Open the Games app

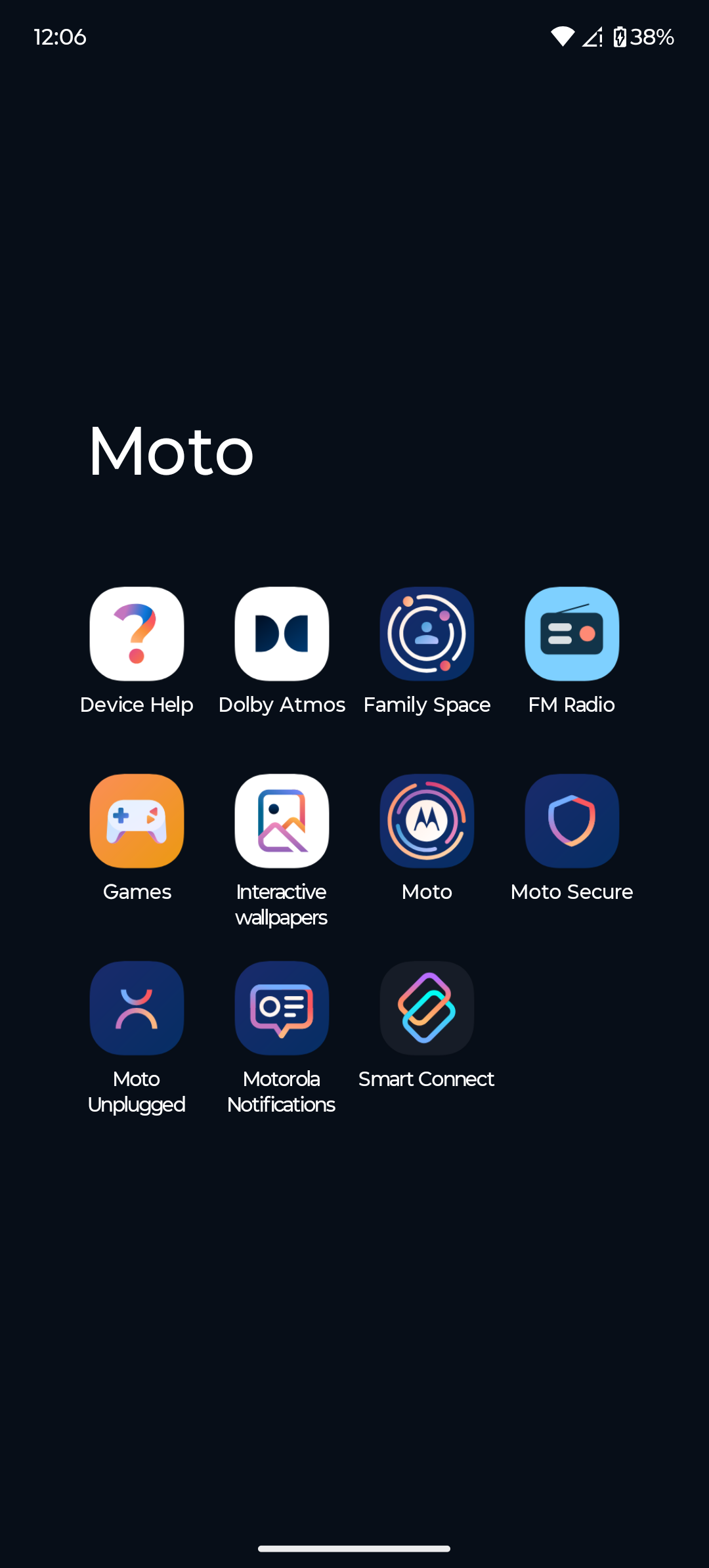137,821
